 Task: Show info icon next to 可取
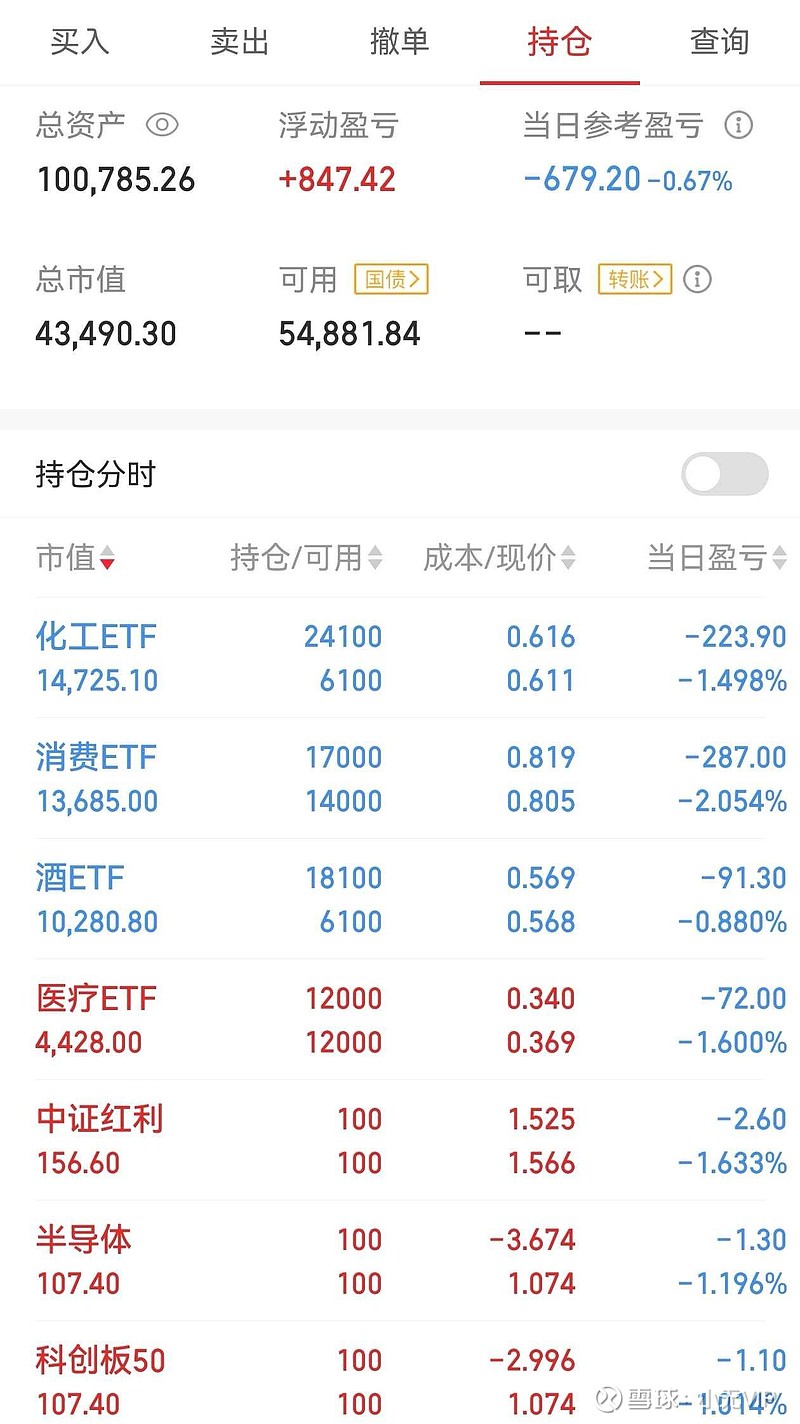[x=697, y=279]
